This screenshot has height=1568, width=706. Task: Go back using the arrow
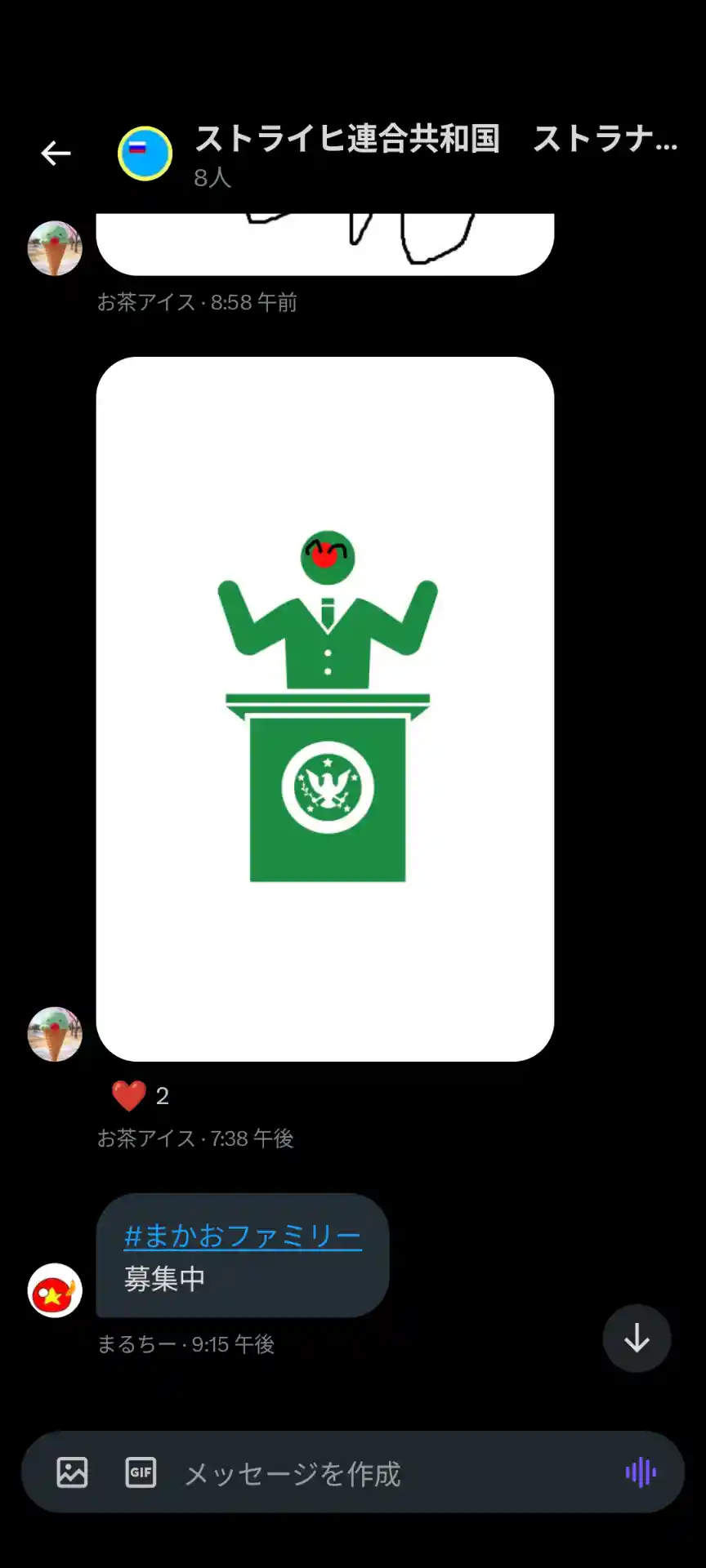tap(56, 154)
